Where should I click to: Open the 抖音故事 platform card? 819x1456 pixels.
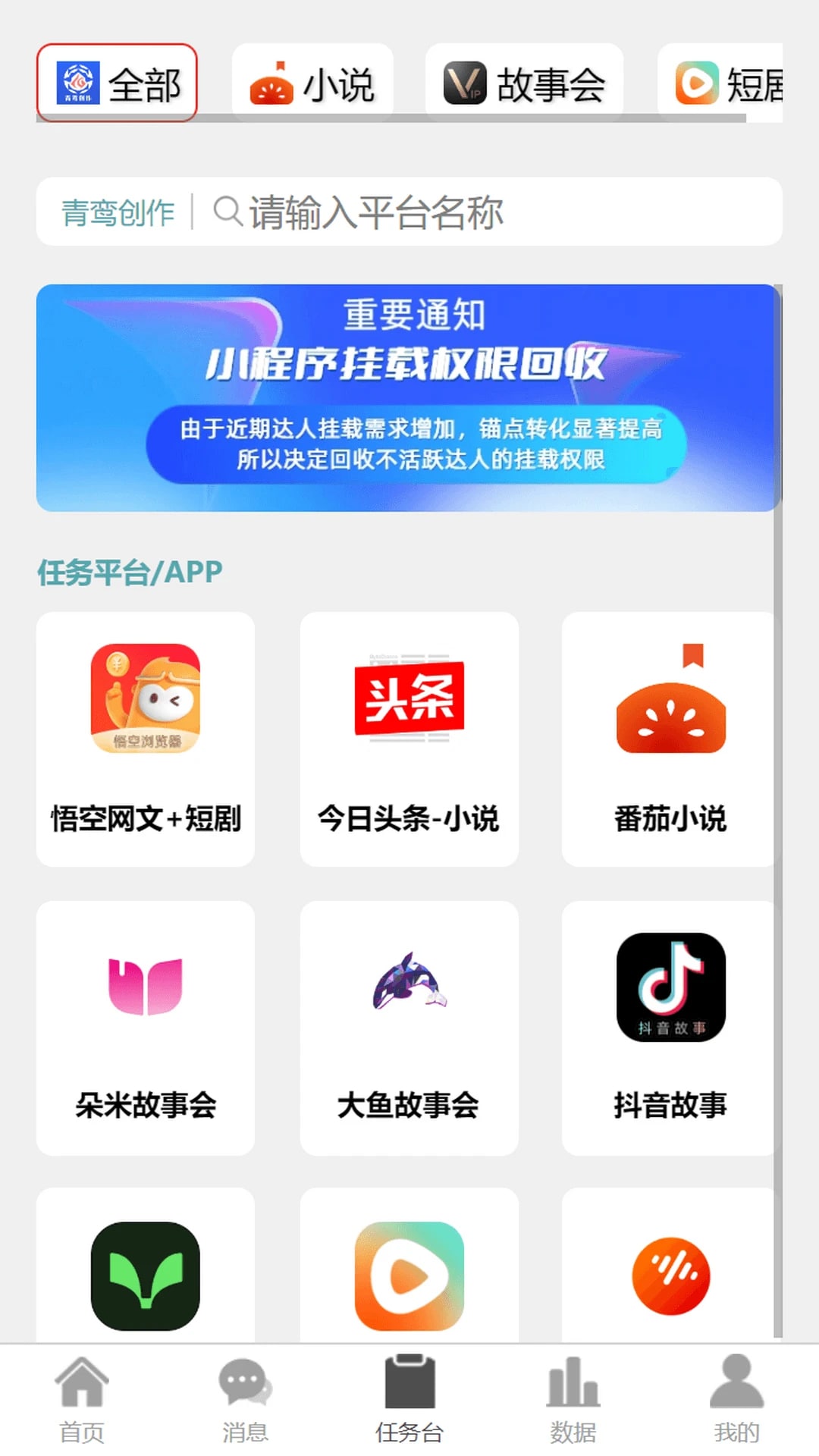coord(670,1028)
